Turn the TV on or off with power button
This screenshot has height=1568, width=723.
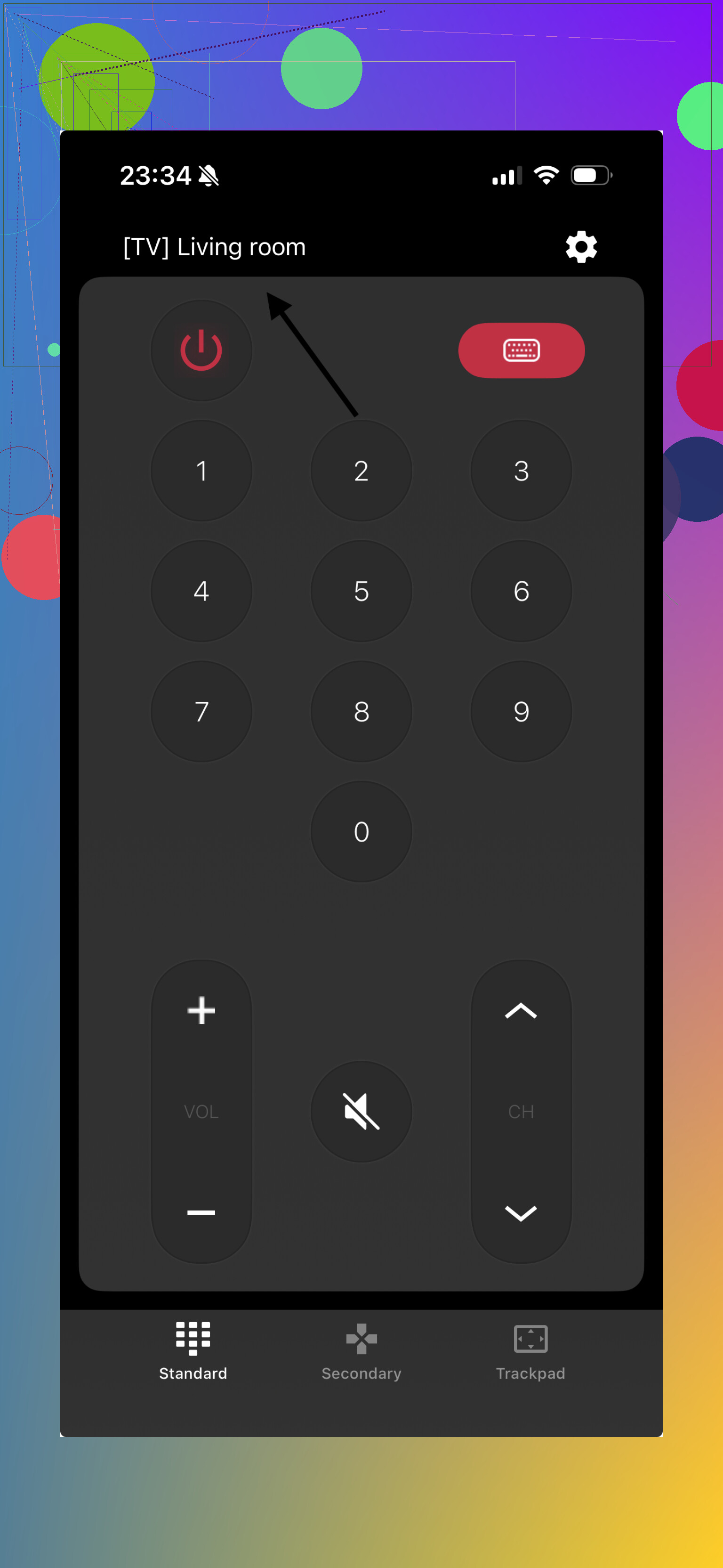click(x=201, y=350)
